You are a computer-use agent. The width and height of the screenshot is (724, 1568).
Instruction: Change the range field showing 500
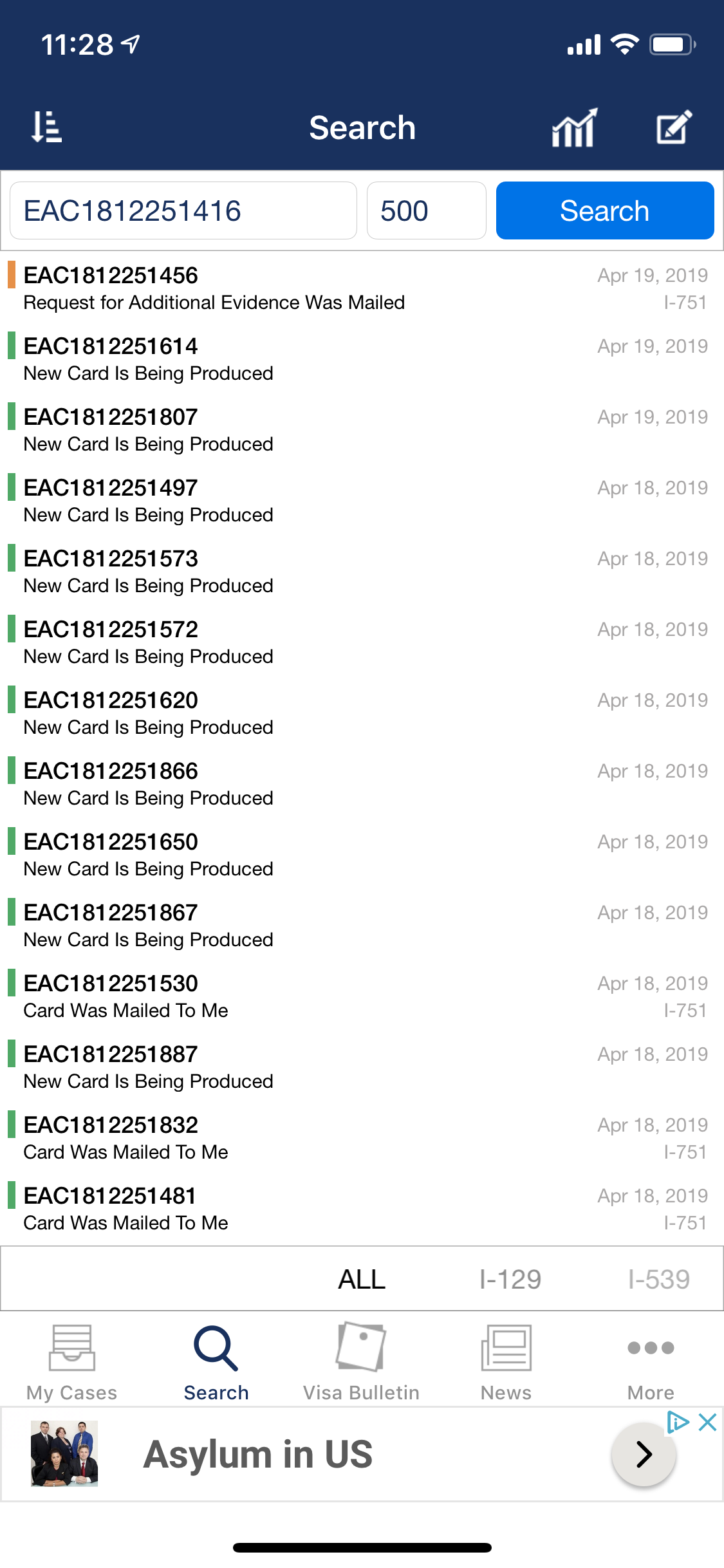[x=426, y=210]
